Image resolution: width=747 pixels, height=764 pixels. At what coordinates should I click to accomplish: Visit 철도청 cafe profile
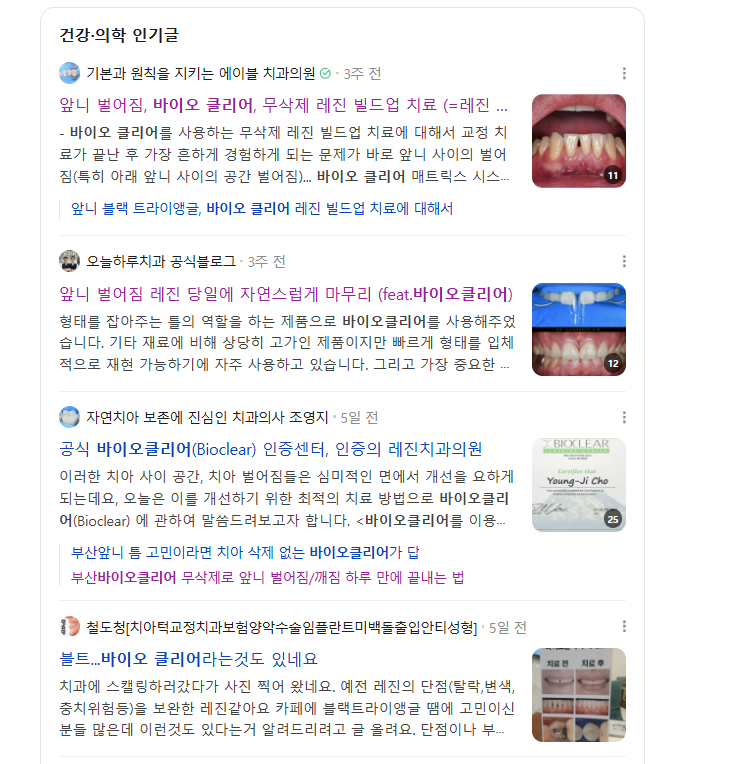coord(280,627)
